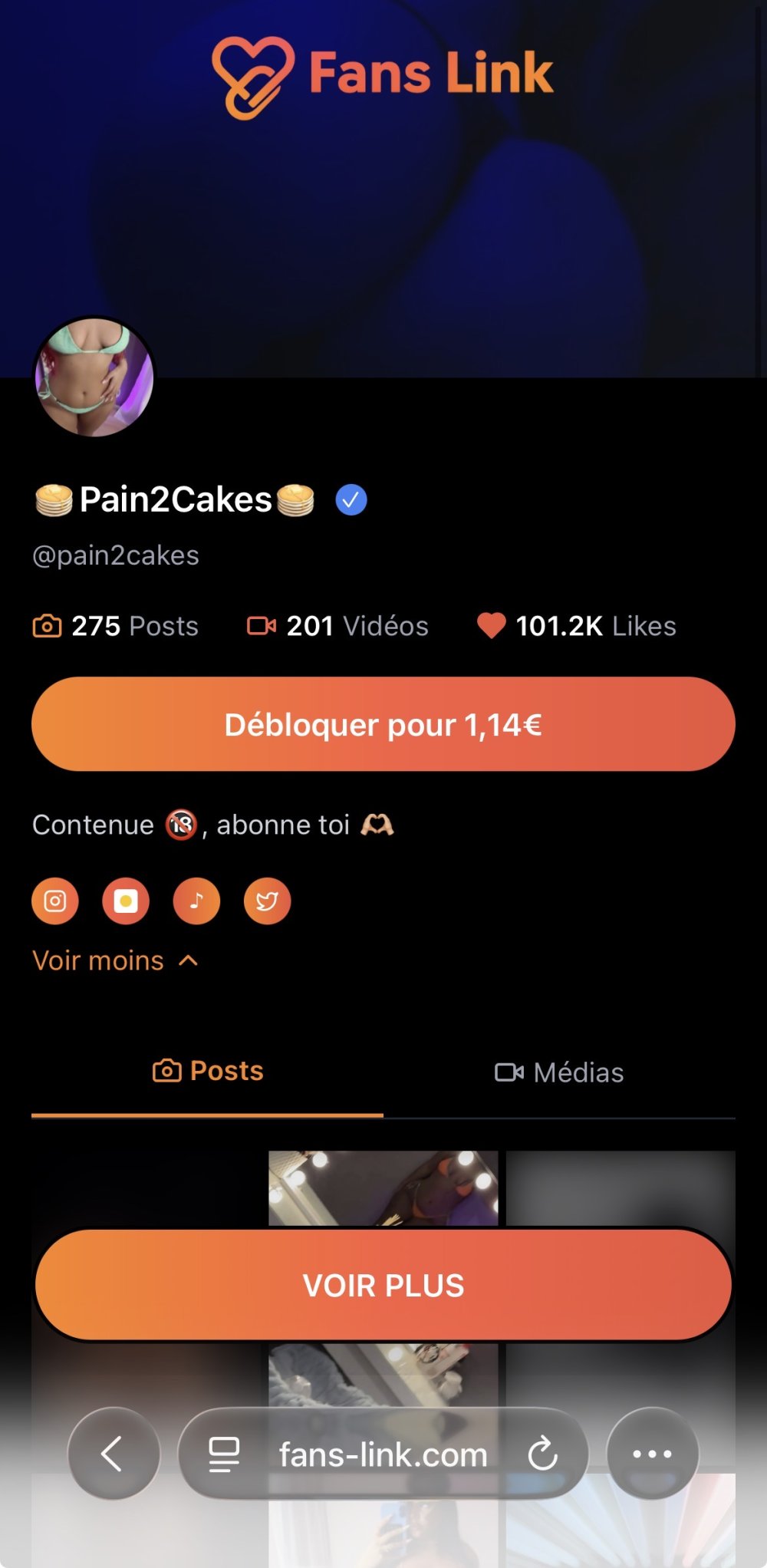The height and width of the screenshot is (1568, 767).
Task: Tap Débloquer pour 1,14€ button
Action: (383, 724)
